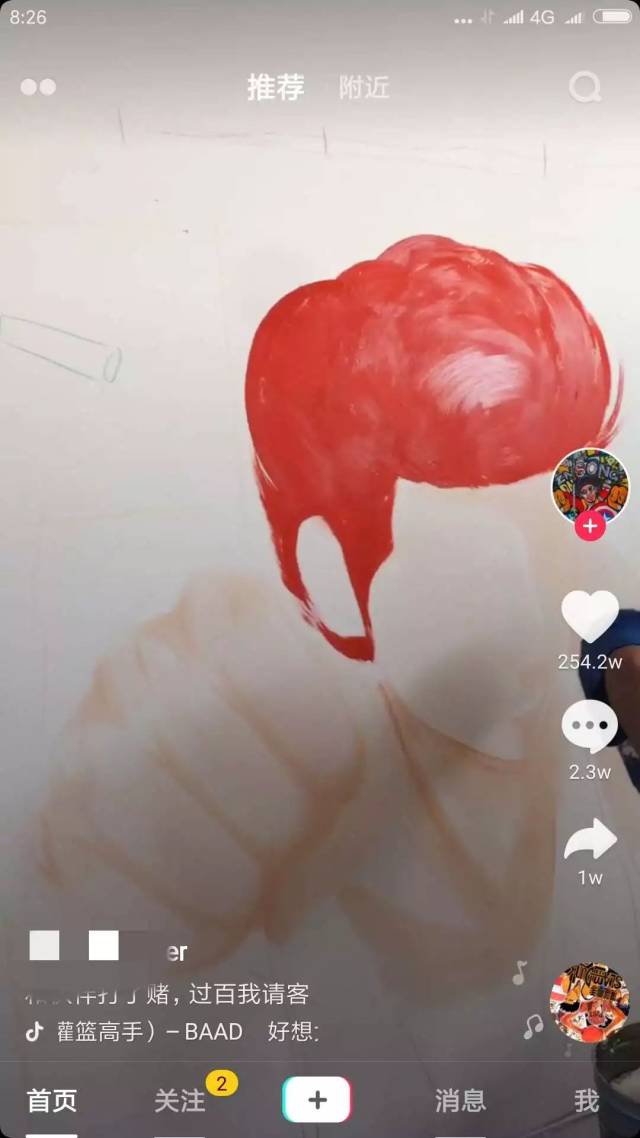Like this video with the heart icon
Viewport: 640px width, 1138px height.
590,615
